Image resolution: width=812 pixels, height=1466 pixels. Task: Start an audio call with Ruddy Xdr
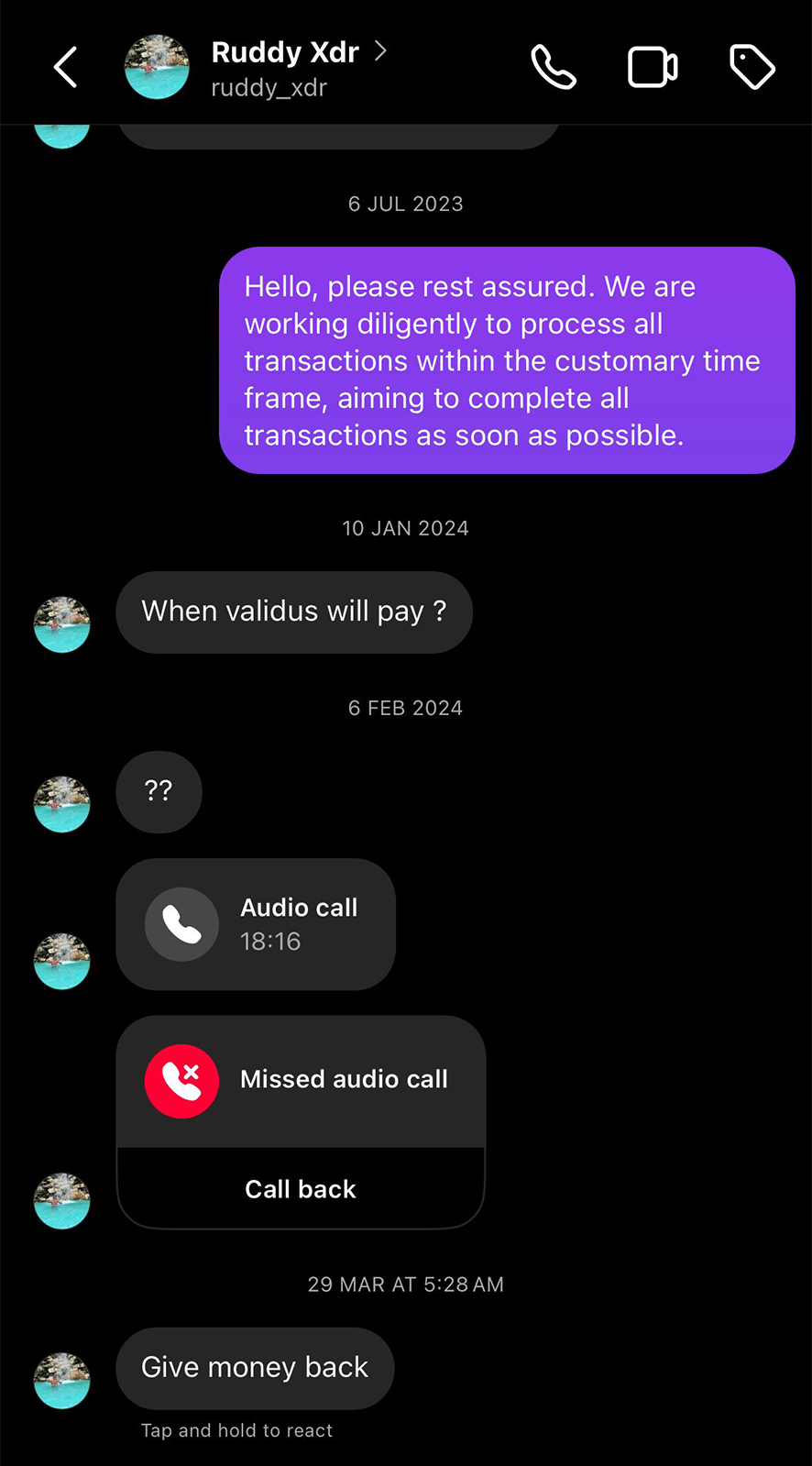[554, 67]
